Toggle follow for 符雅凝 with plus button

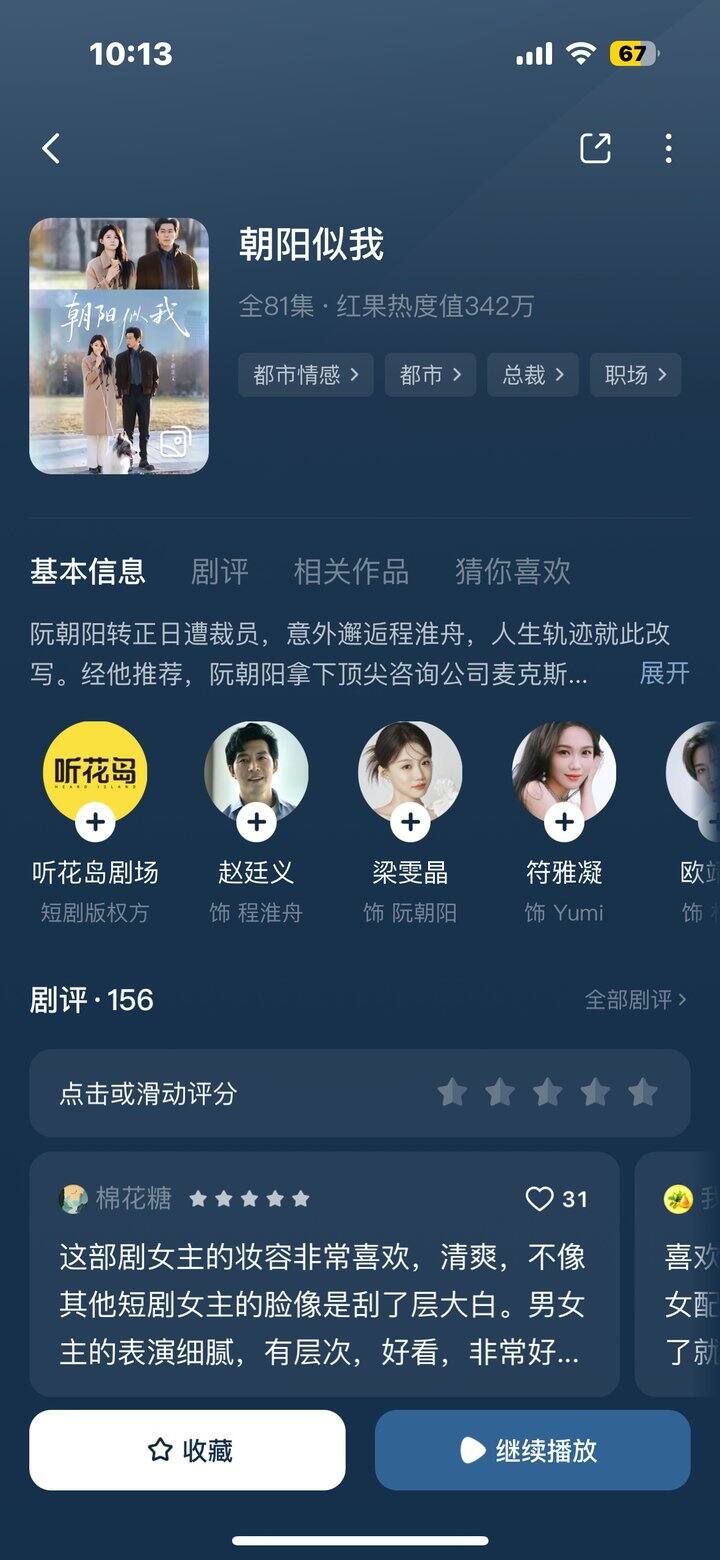click(x=566, y=823)
